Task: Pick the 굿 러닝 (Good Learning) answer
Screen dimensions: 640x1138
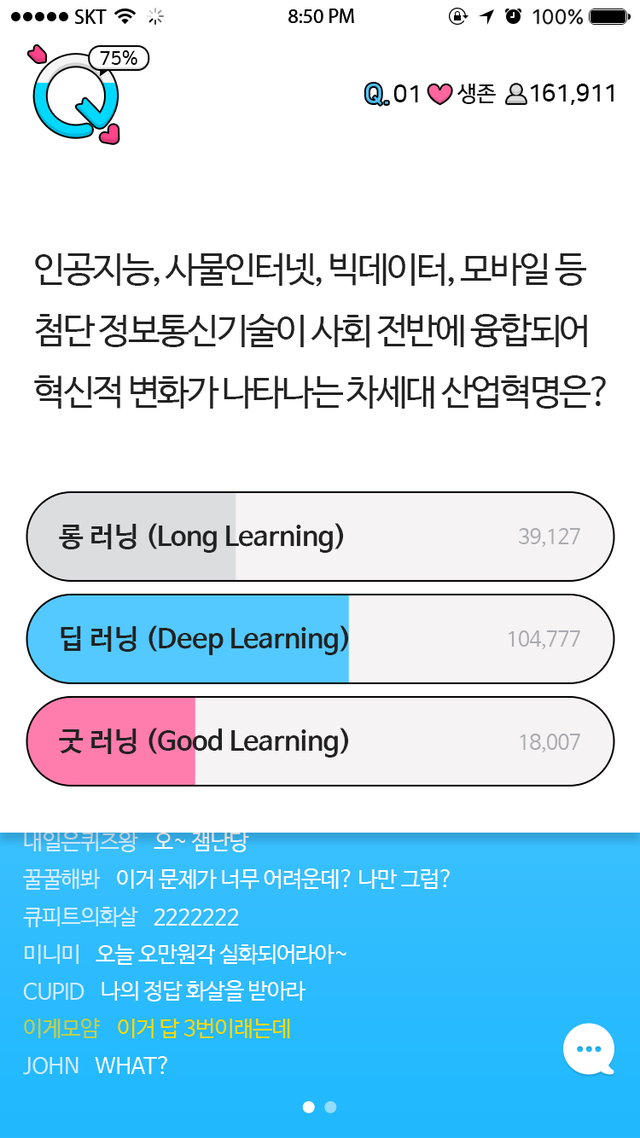Action: tap(319, 741)
